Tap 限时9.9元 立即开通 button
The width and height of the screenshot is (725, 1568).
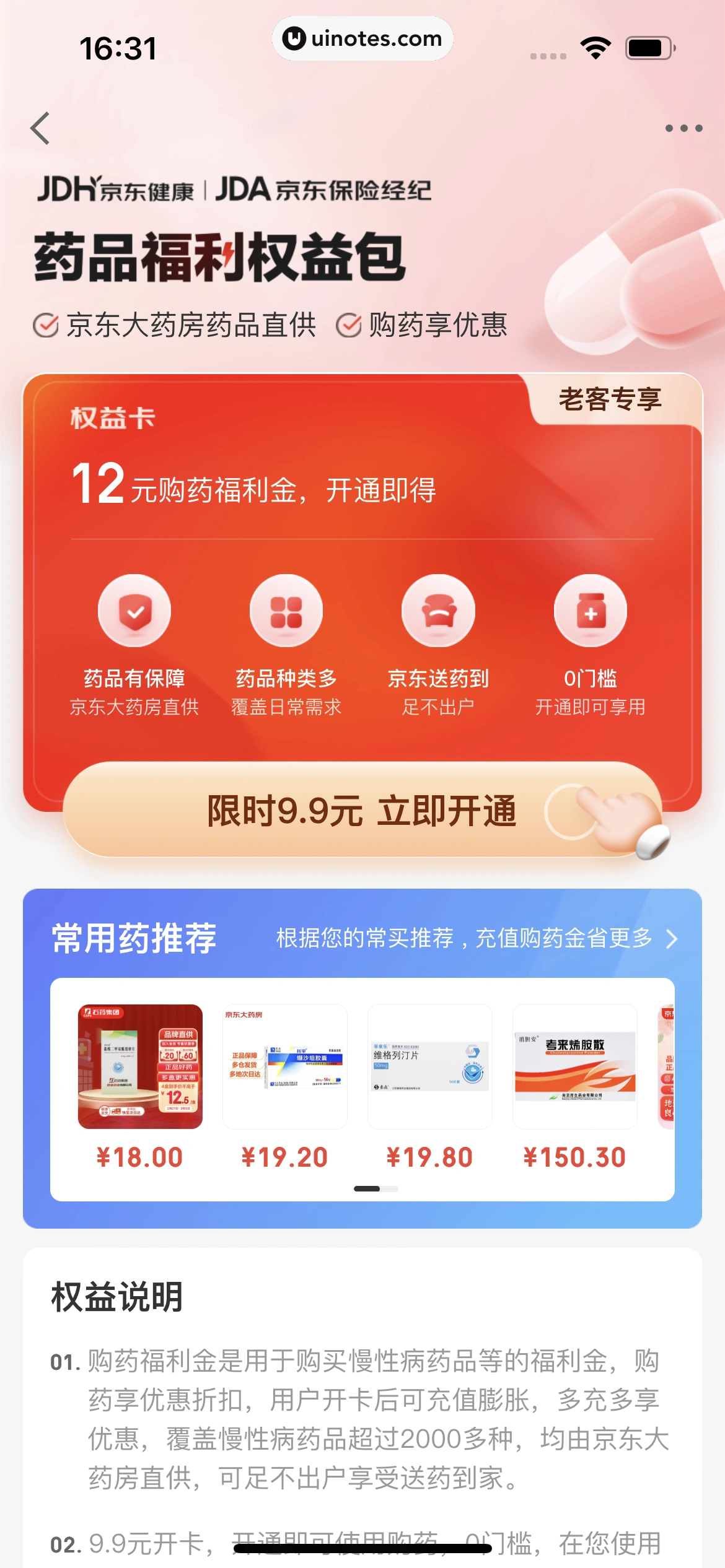362,810
